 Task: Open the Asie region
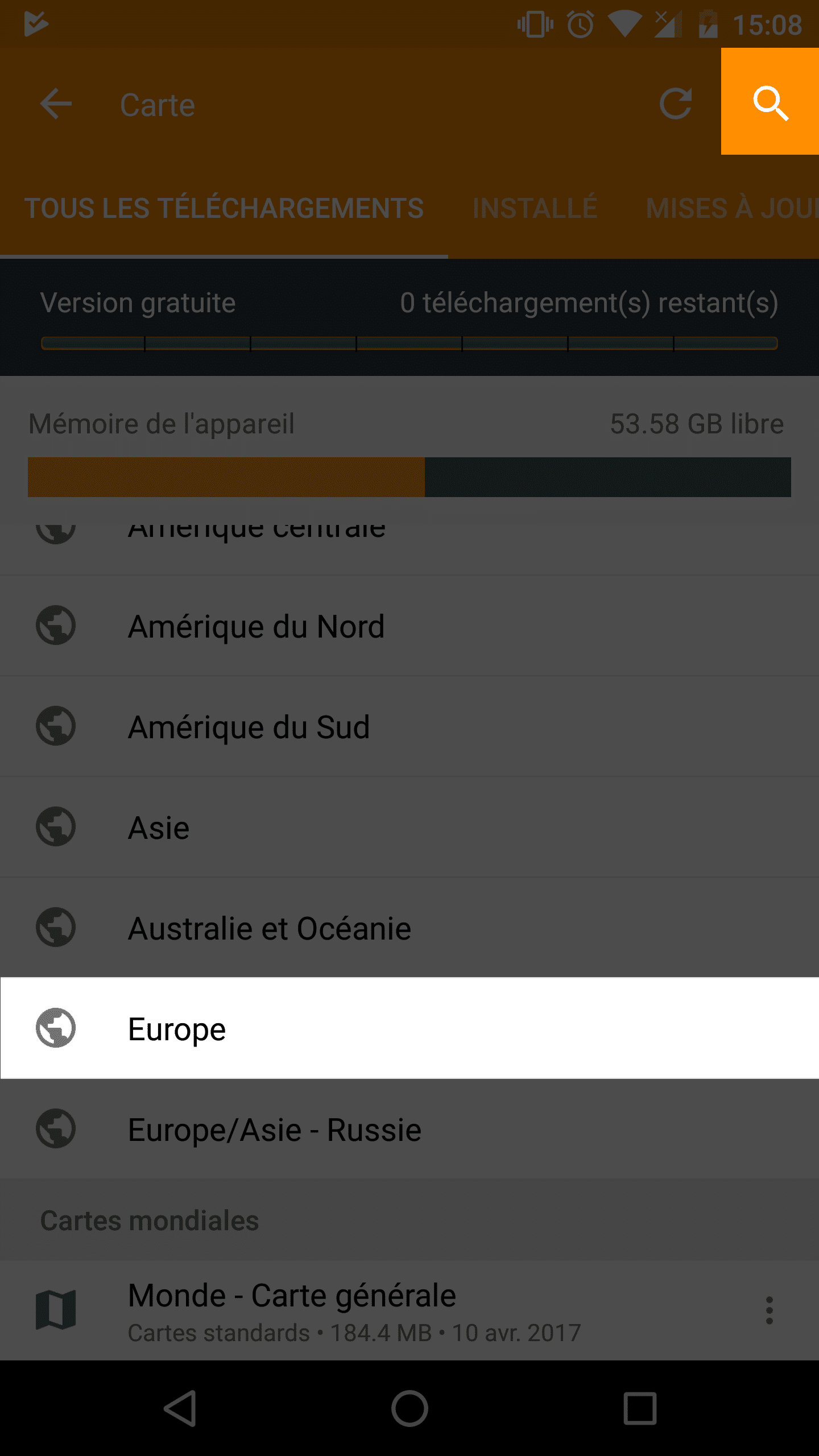tap(409, 827)
